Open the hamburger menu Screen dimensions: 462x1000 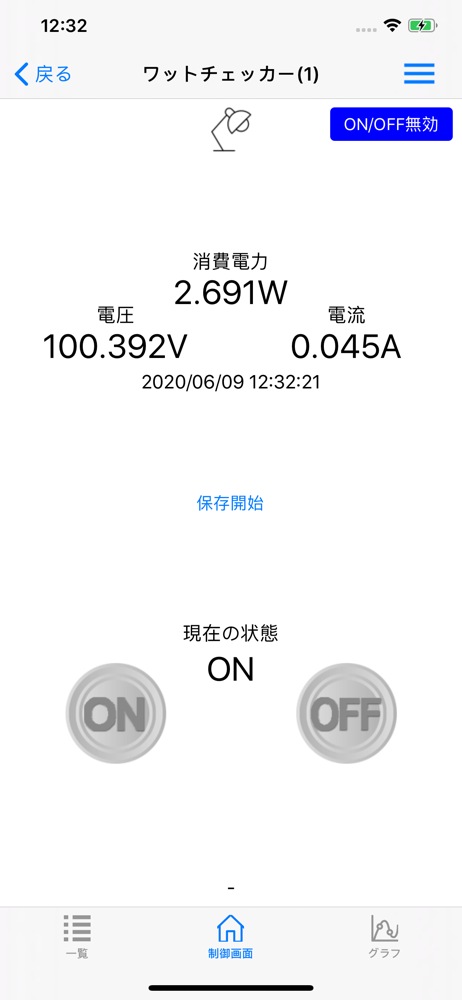[419, 74]
